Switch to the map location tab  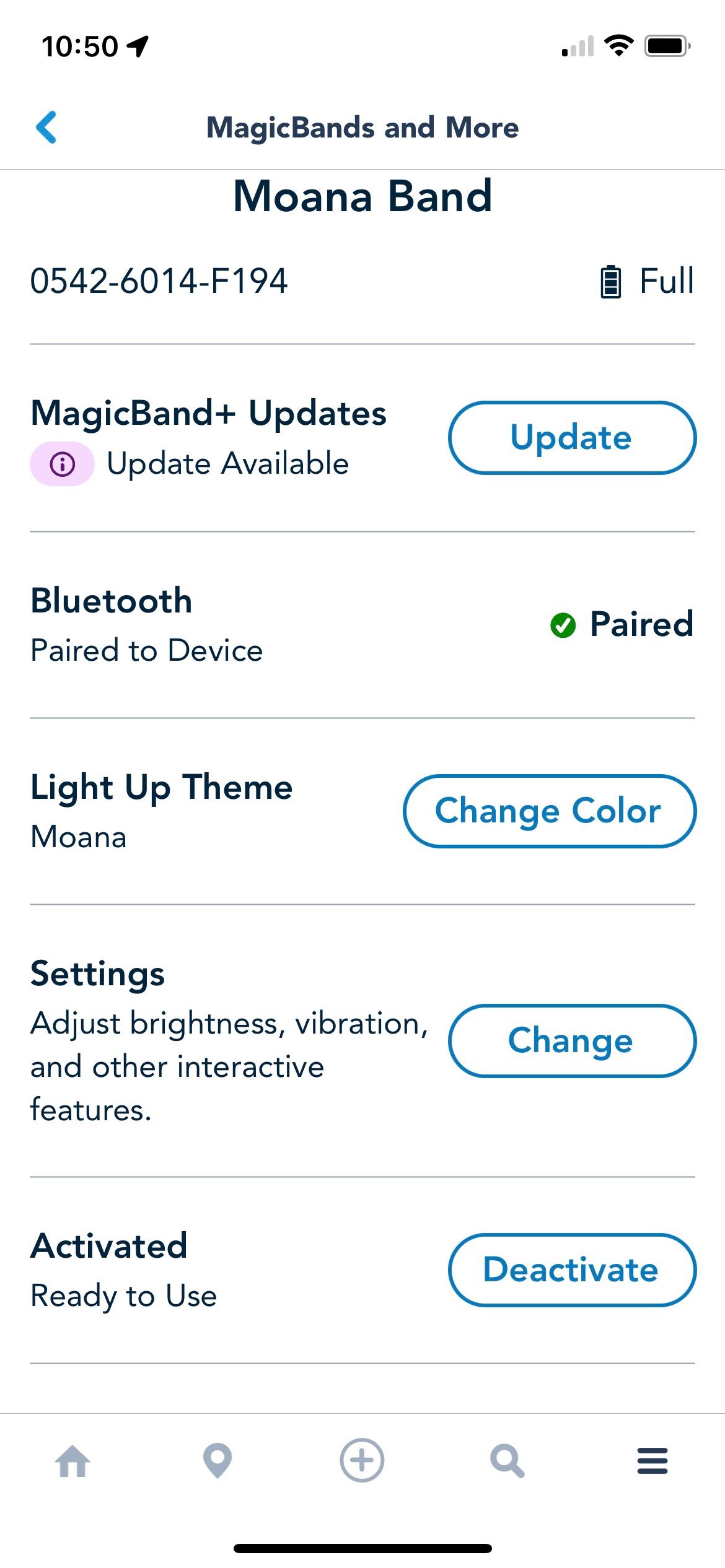[x=217, y=1461]
